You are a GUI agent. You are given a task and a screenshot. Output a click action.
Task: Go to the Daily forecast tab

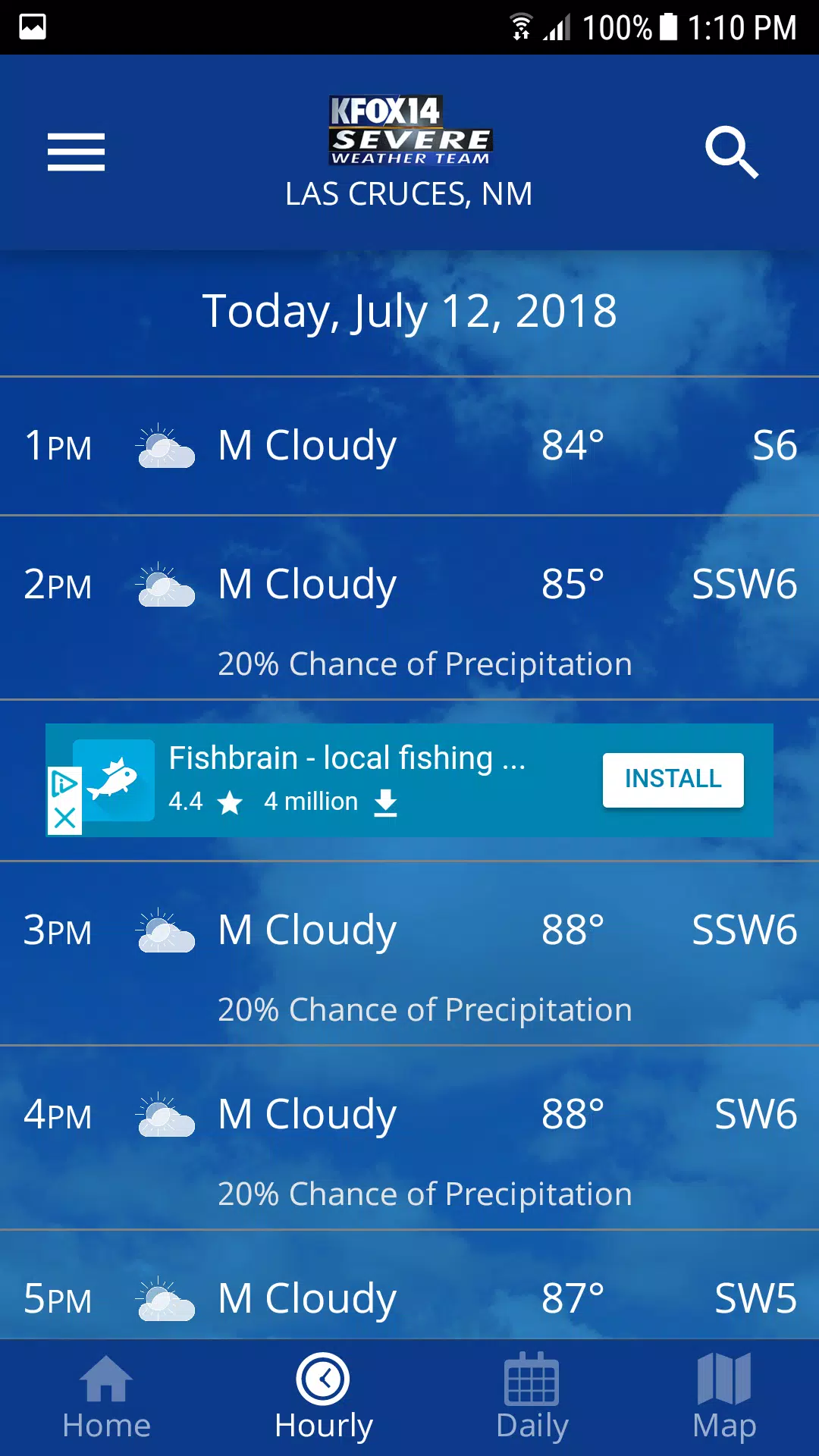532,1397
